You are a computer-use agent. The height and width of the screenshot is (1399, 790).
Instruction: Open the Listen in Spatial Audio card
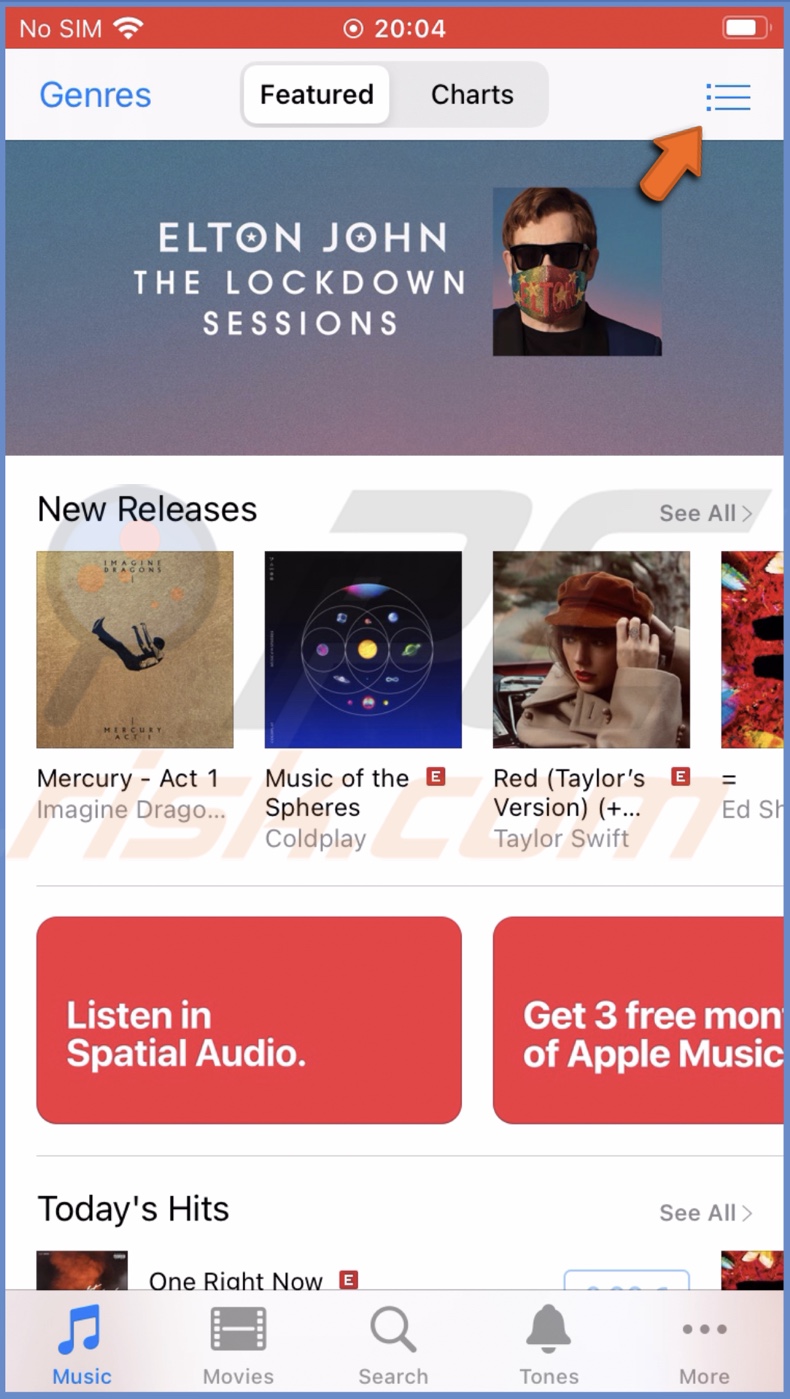pyautogui.click(x=249, y=1019)
